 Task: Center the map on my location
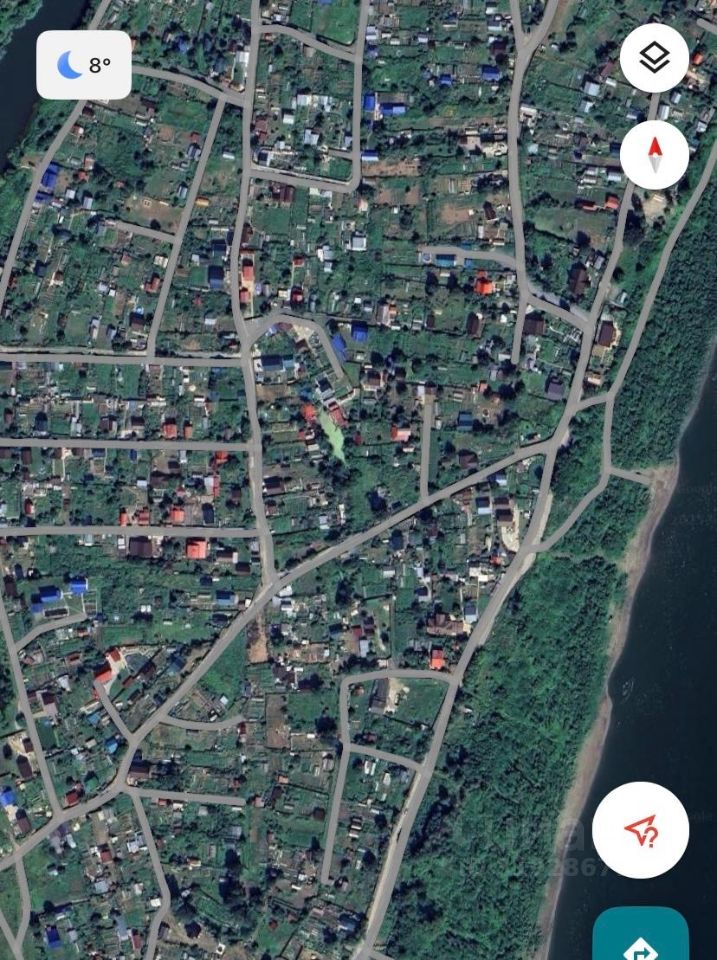coord(640,830)
